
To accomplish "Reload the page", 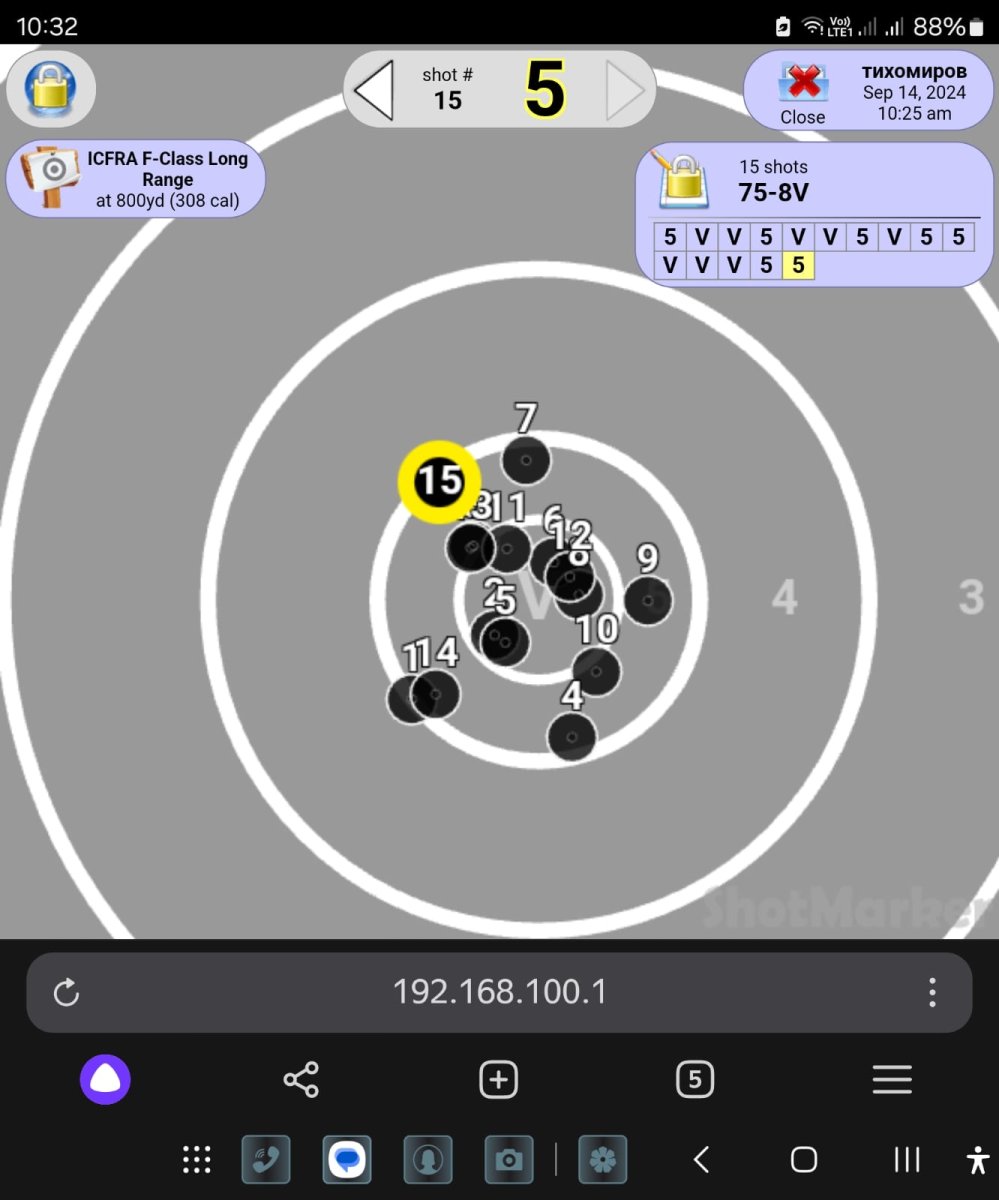I will click(x=66, y=993).
